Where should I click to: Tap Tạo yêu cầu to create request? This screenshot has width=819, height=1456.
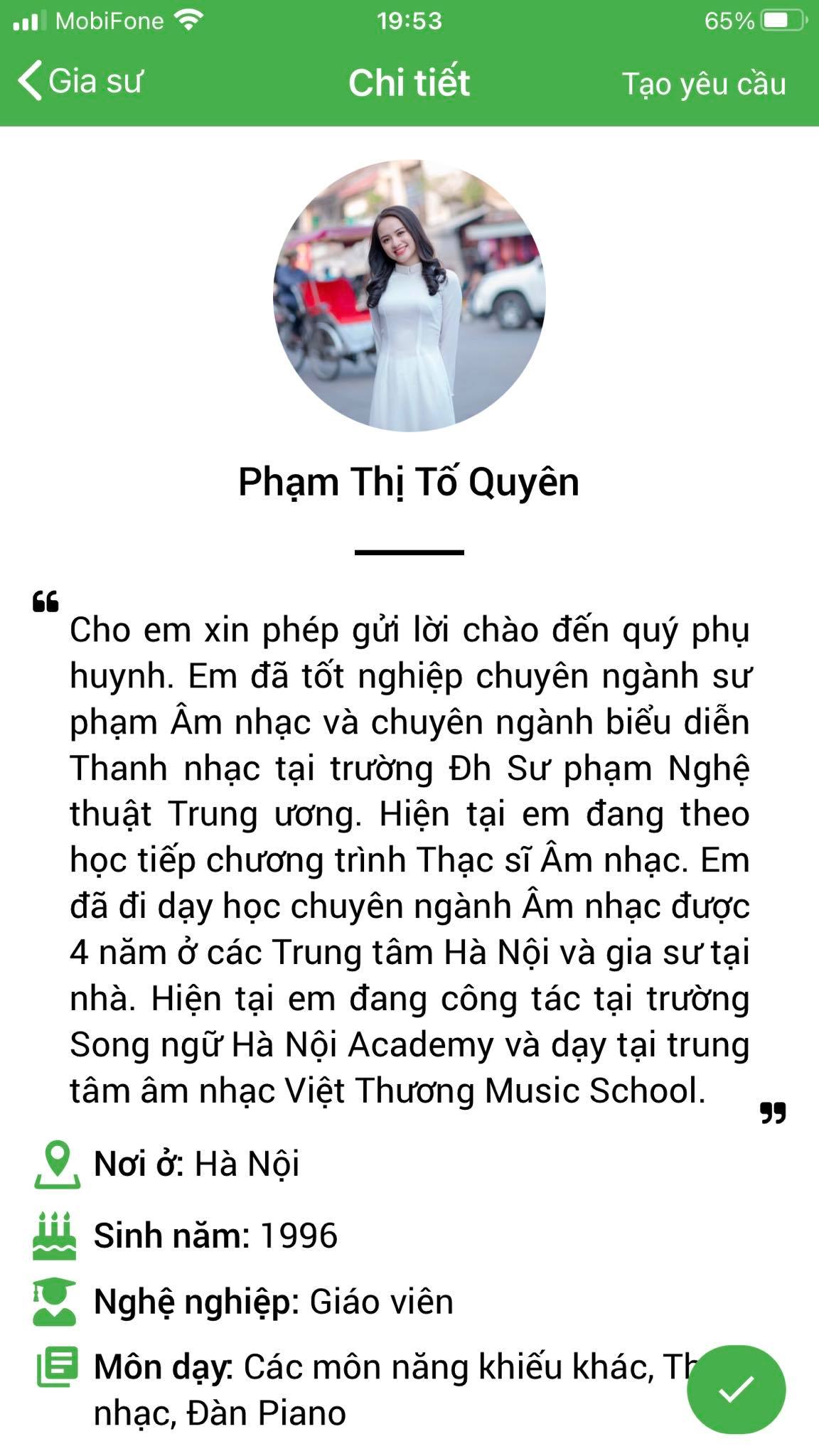click(704, 84)
